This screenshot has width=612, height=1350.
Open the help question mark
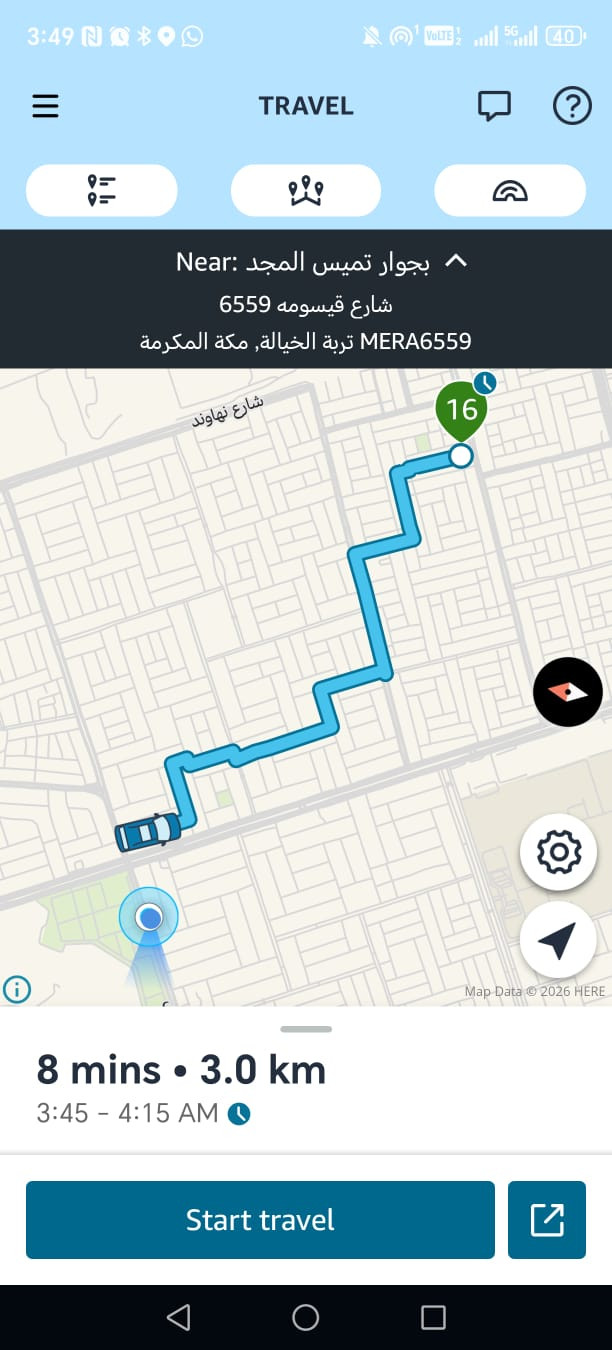pyautogui.click(x=572, y=106)
